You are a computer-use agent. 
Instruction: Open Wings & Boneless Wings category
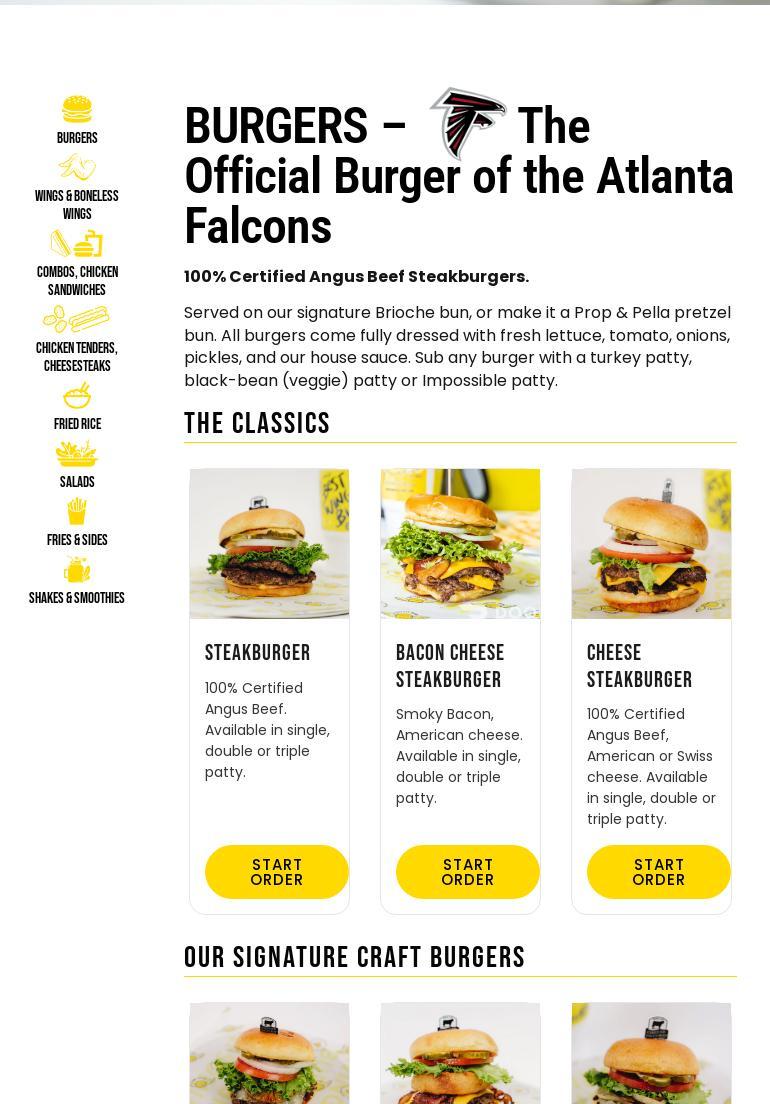point(77,188)
